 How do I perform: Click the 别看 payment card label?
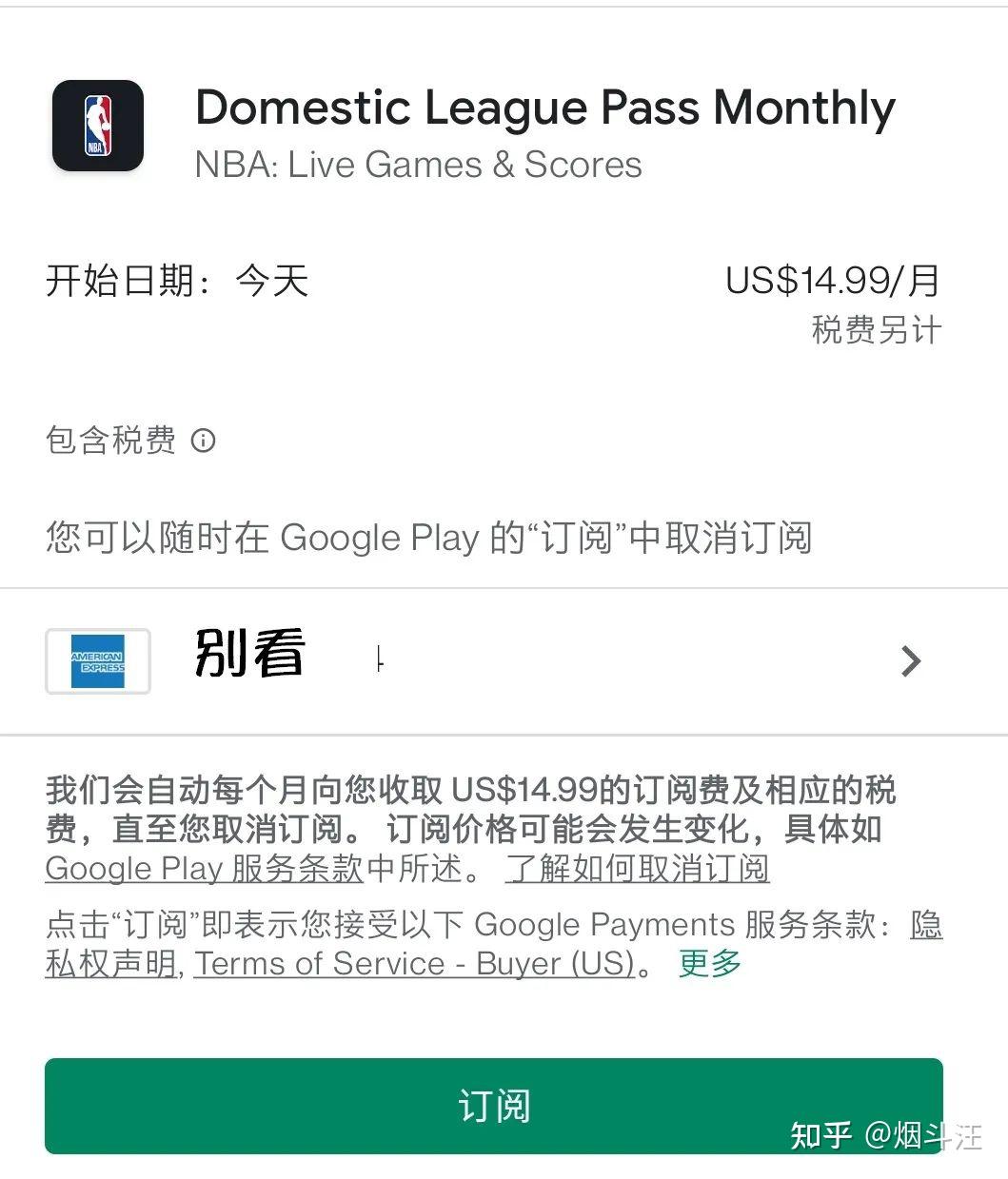click(248, 655)
